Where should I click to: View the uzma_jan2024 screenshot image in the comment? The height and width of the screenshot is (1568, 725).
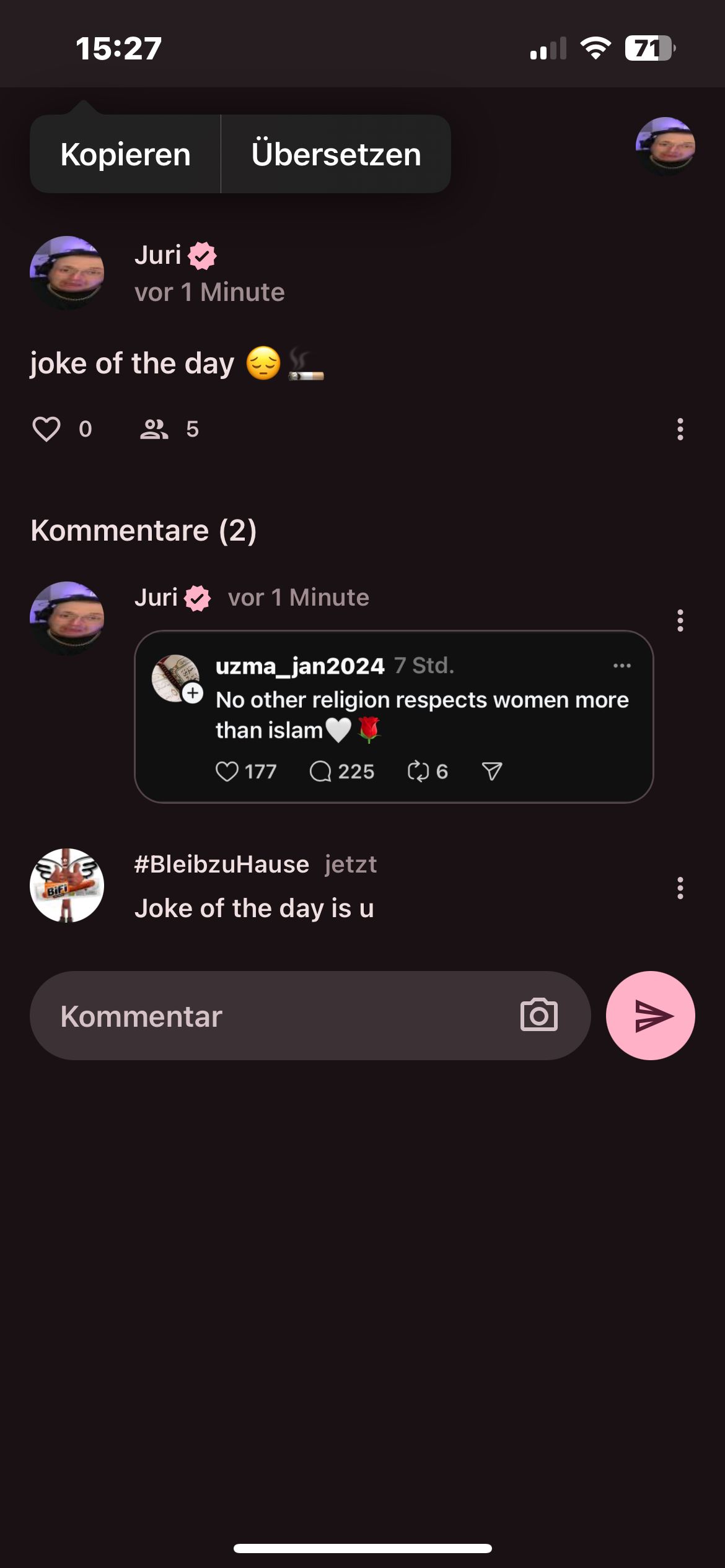click(393, 716)
